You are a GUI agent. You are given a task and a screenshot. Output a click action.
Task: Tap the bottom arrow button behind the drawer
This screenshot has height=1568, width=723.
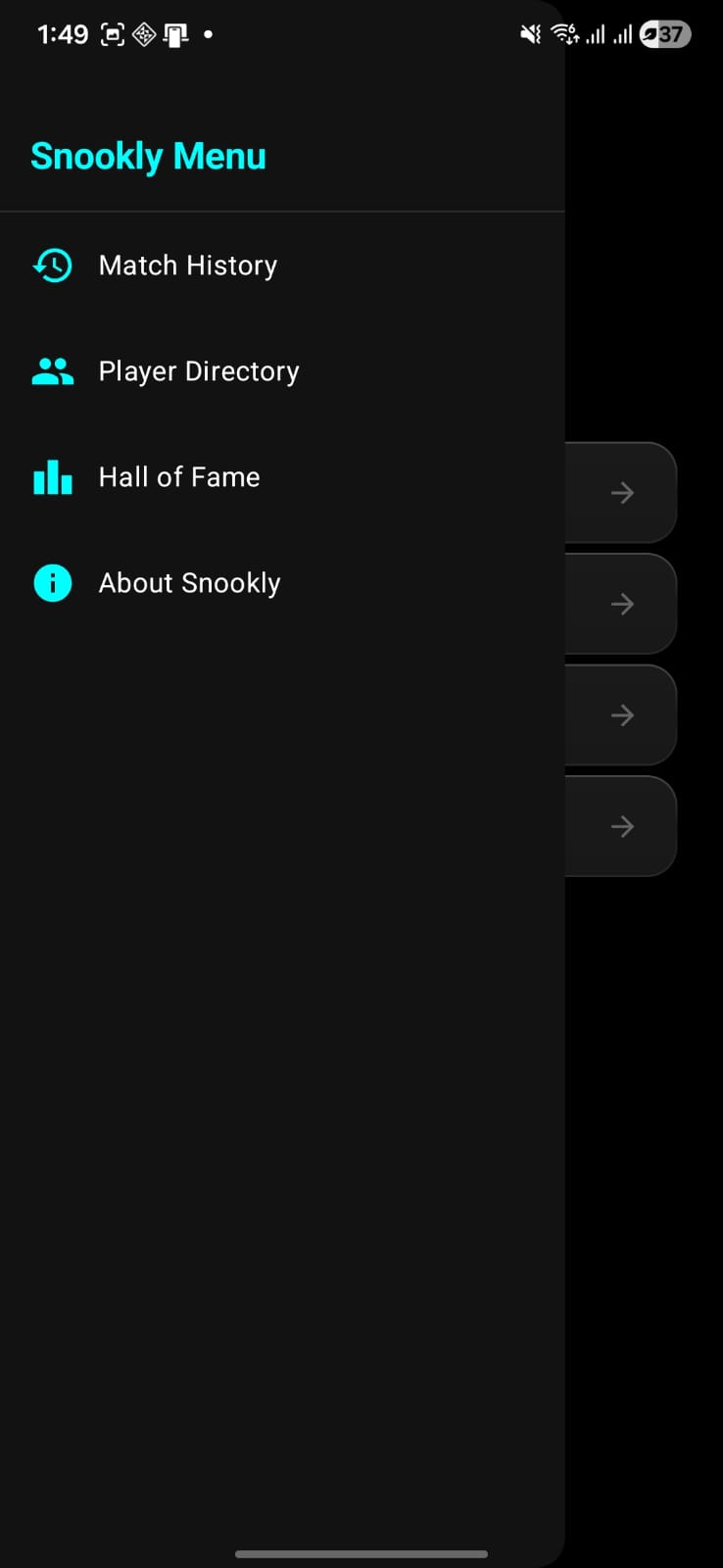[622, 826]
